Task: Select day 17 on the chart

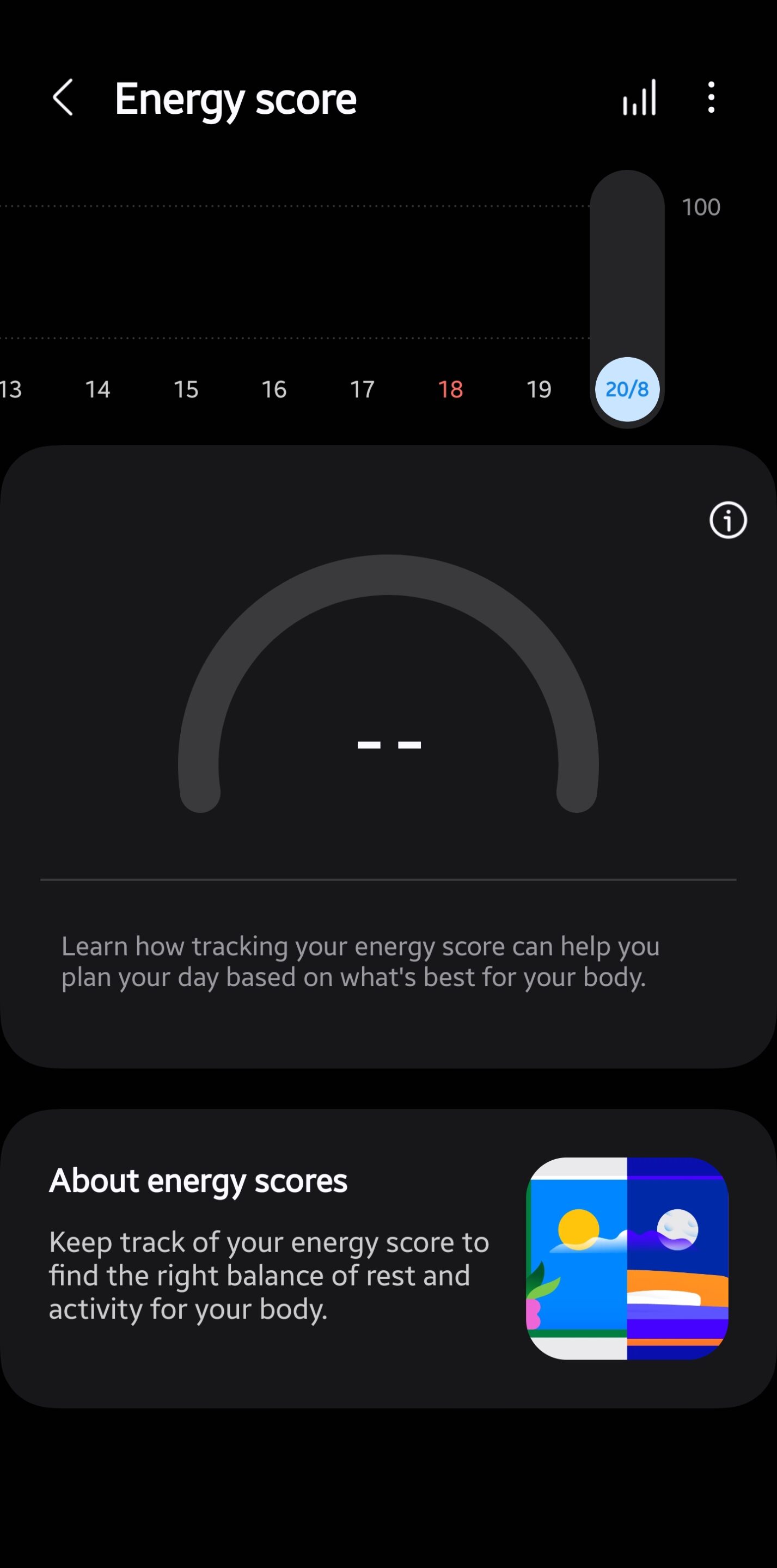Action: click(362, 389)
